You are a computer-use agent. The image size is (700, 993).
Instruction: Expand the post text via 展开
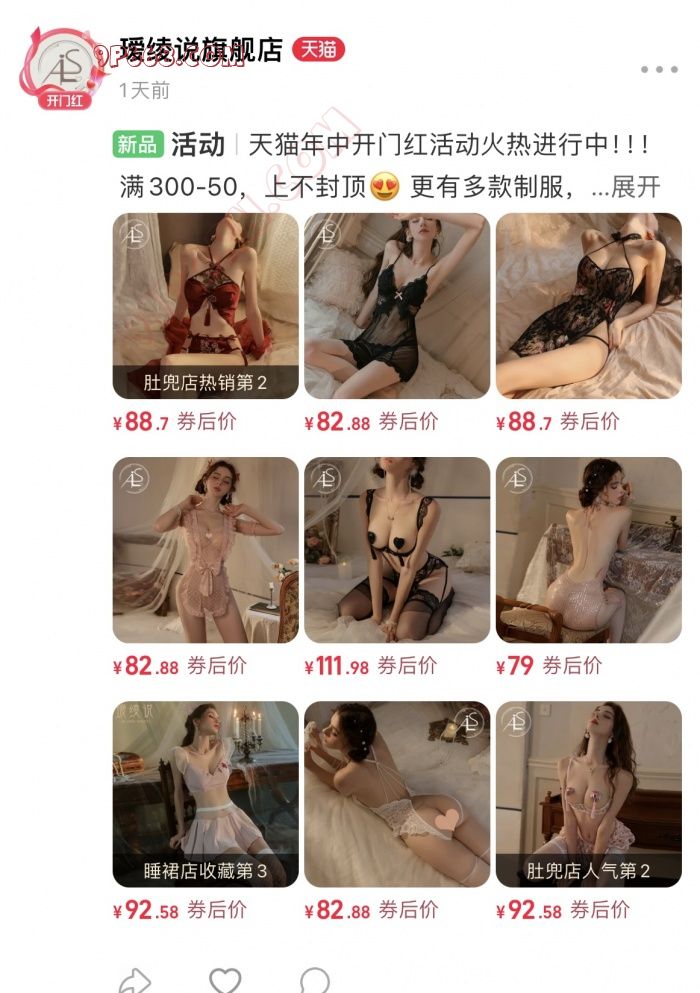pos(636,187)
